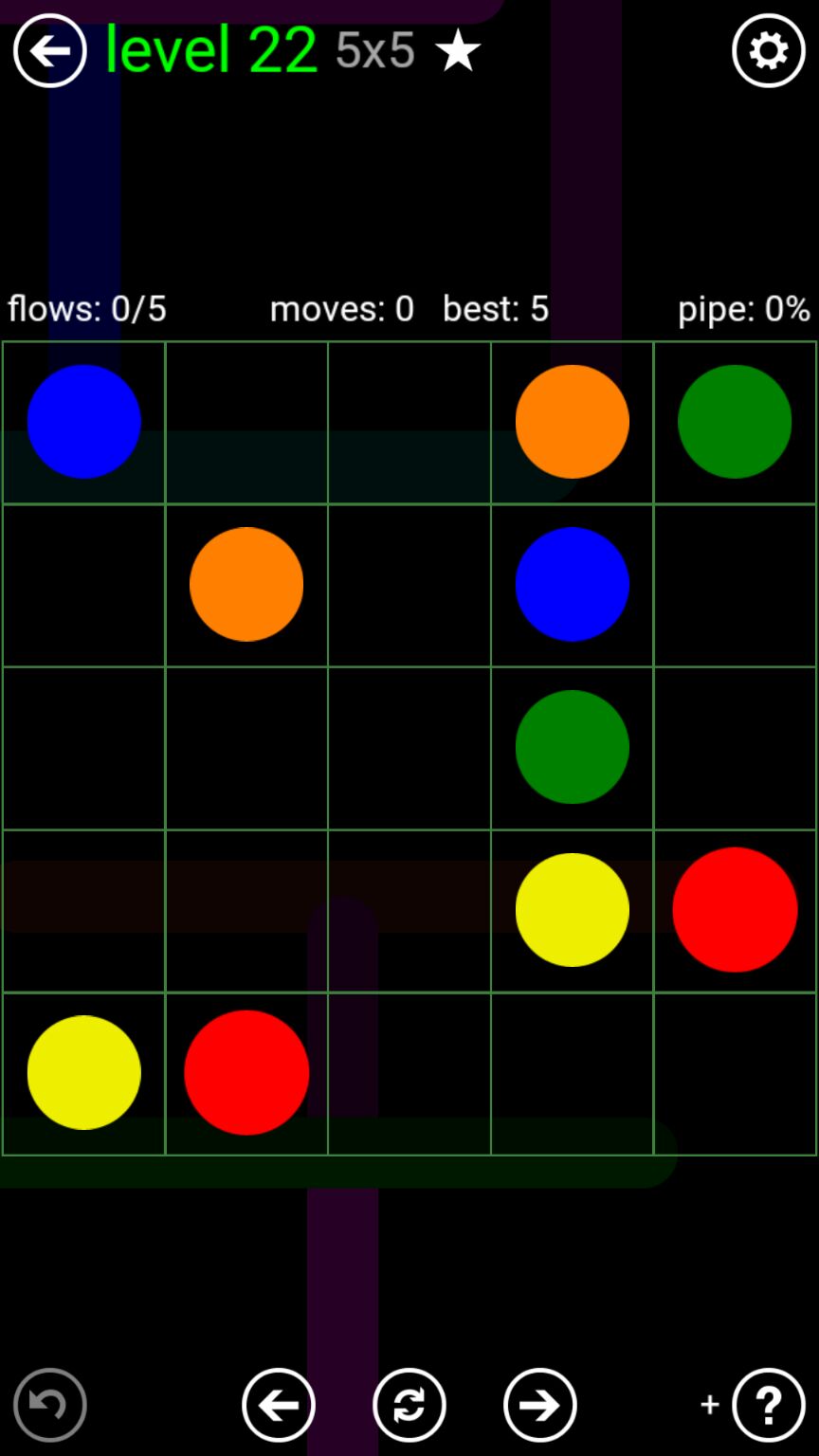
Task: Open the settings gear
Action: 768,51
